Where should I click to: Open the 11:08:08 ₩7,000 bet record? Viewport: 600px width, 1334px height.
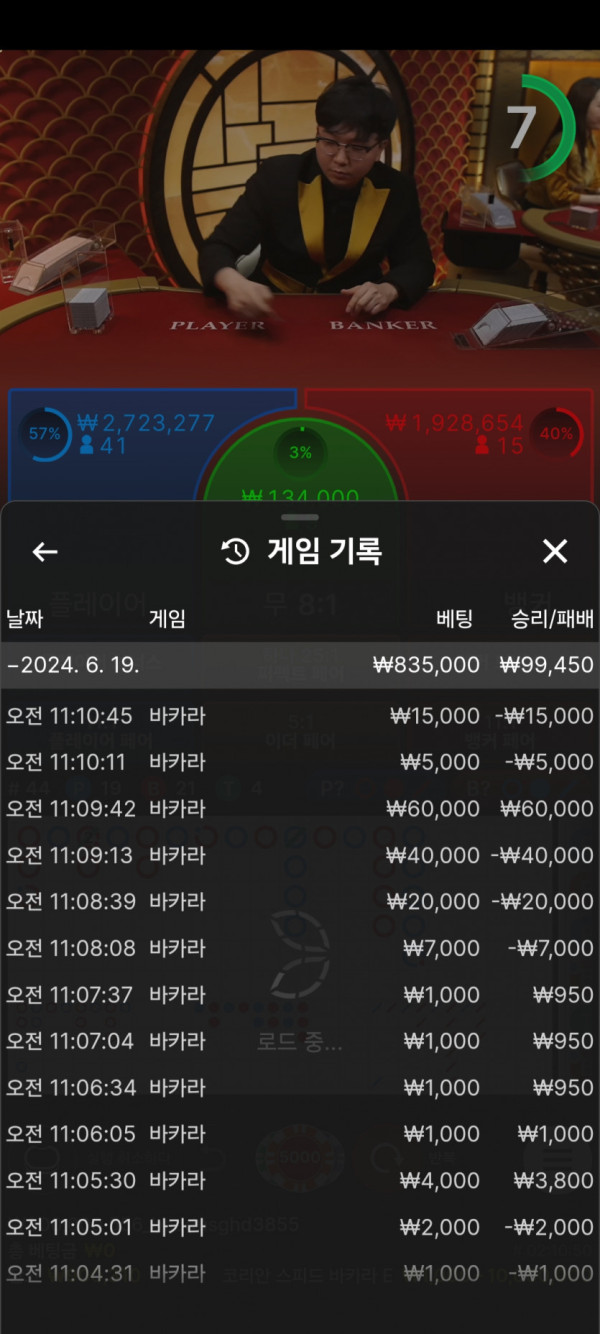point(300,948)
